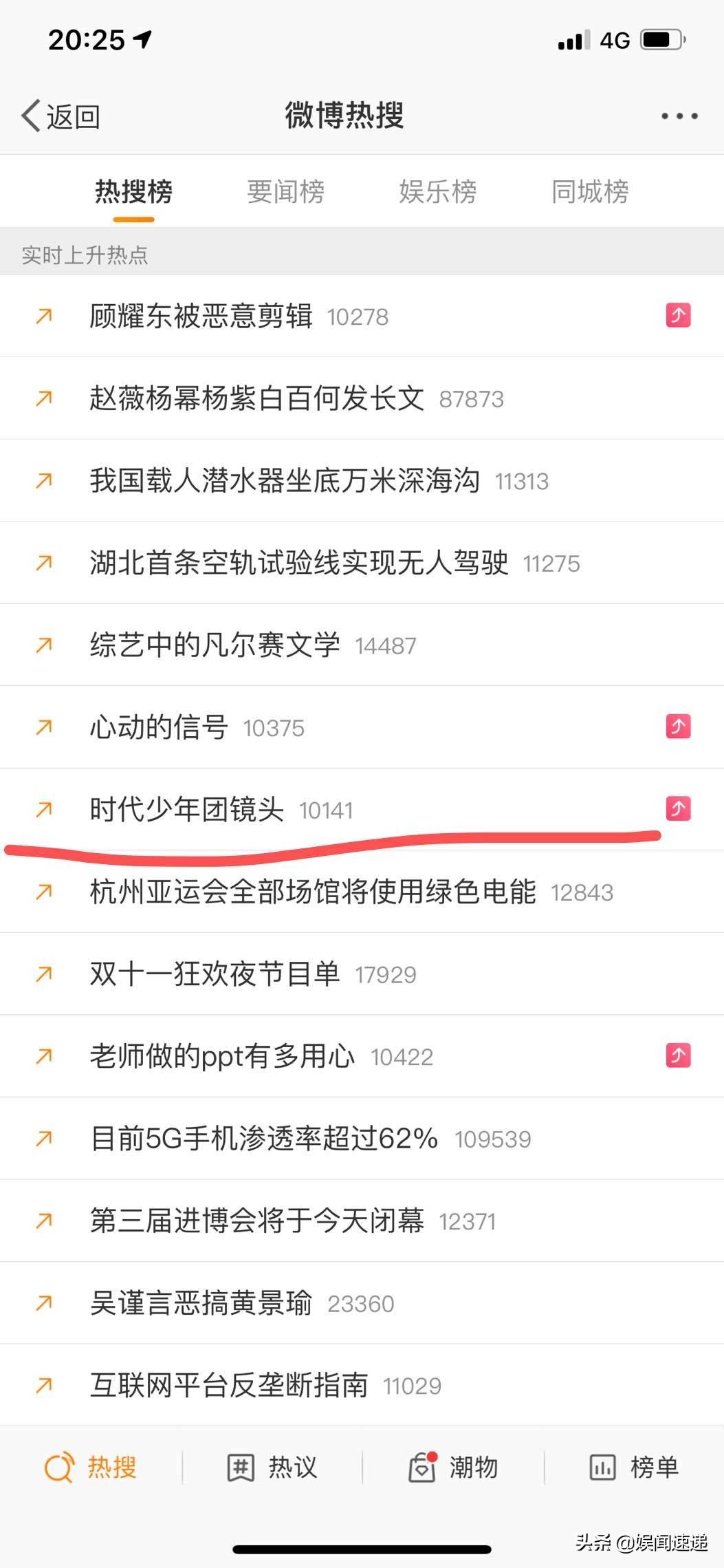This screenshot has width=724, height=1568.
Task: Open 双十一狂欢夜节目单 topic
Action: tap(215, 974)
